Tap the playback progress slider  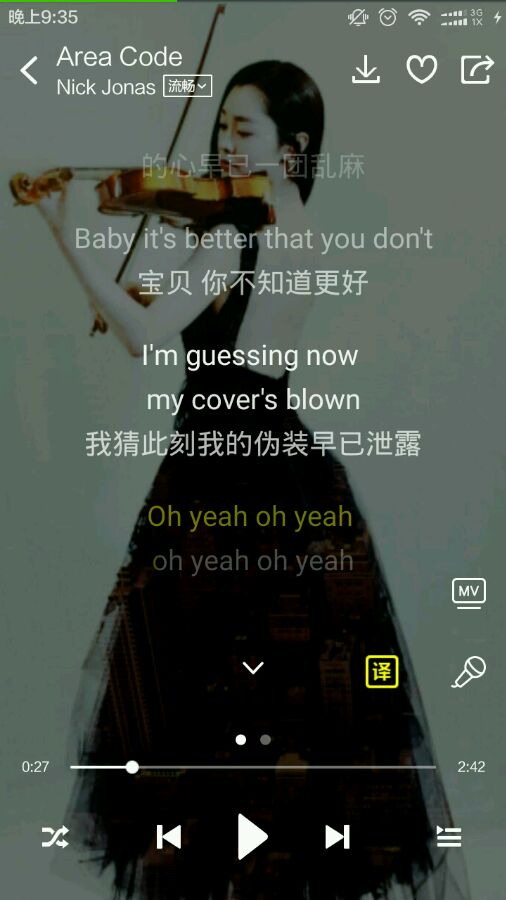(x=252, y=767)
